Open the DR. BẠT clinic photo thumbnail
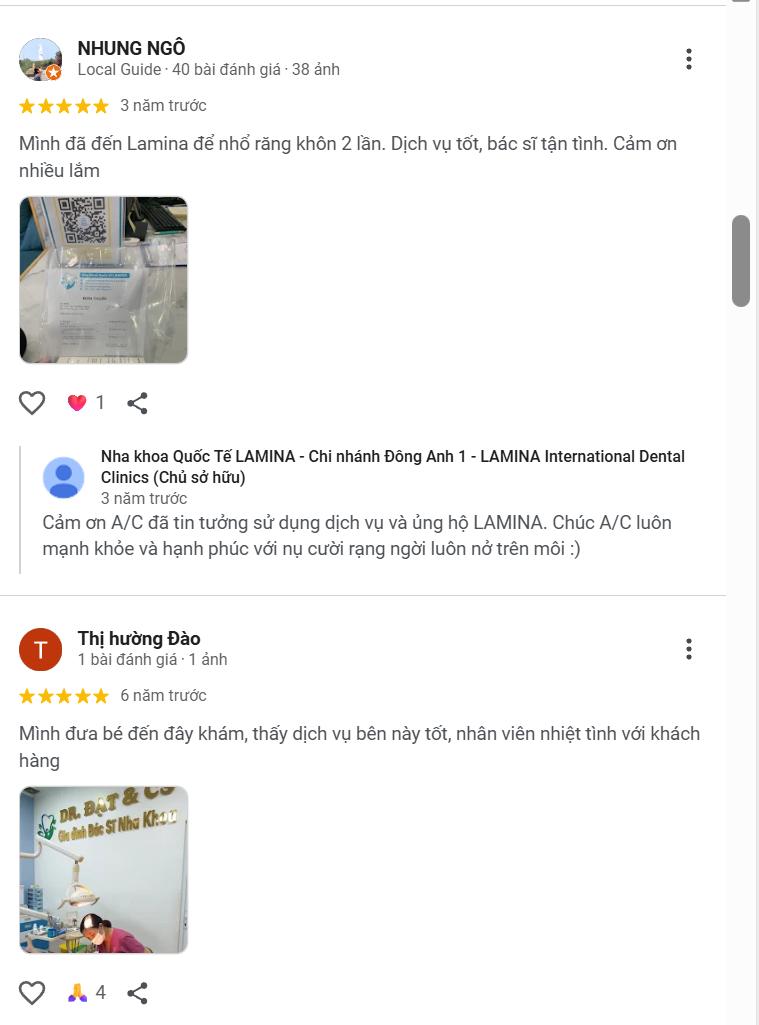This screenshot has height=1025, width=759. (103, 869)
